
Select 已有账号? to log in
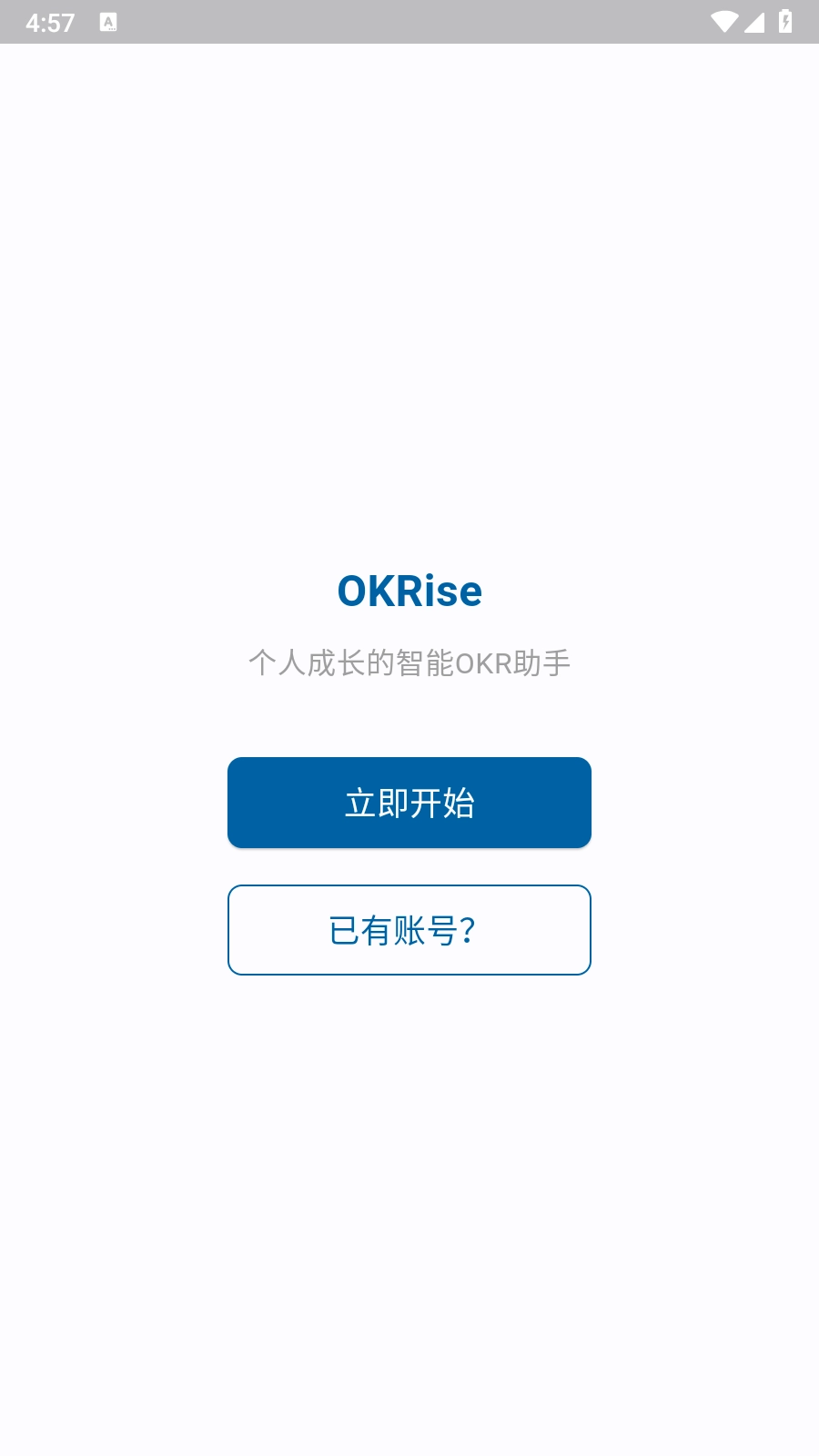(409, 930)
